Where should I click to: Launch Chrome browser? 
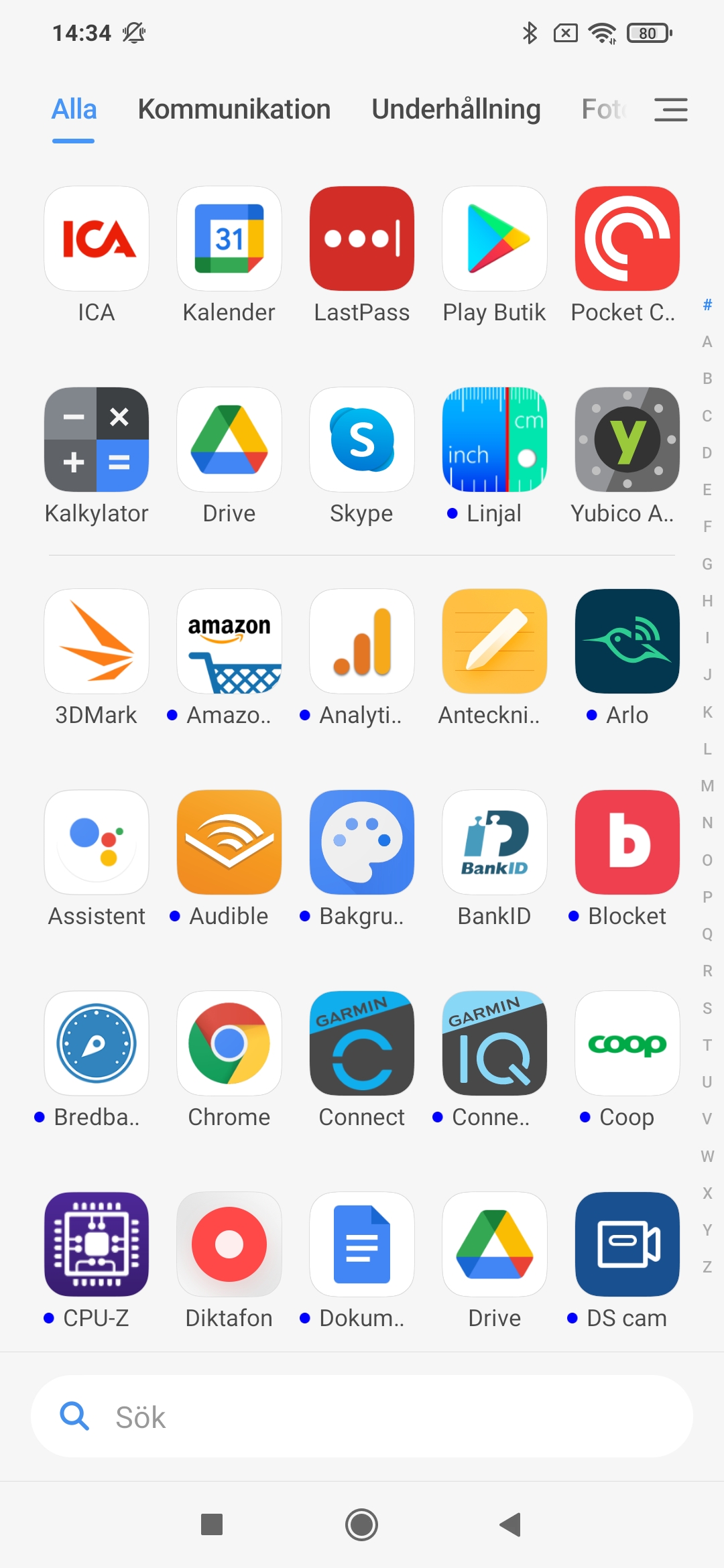(229, 1043)
